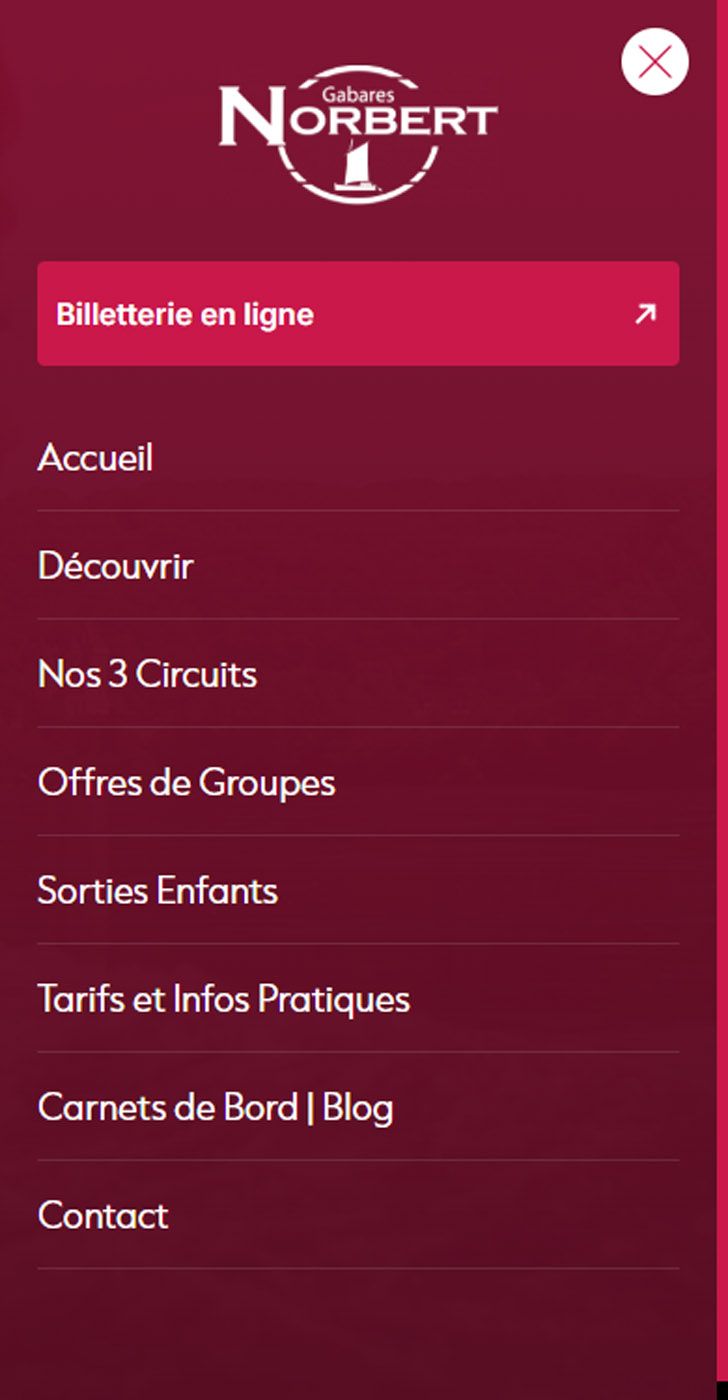Viewport: 728px width, 1400px height.
Task: Navigate to Accueil
Action: pyautogui.click(x=95, y=458)
